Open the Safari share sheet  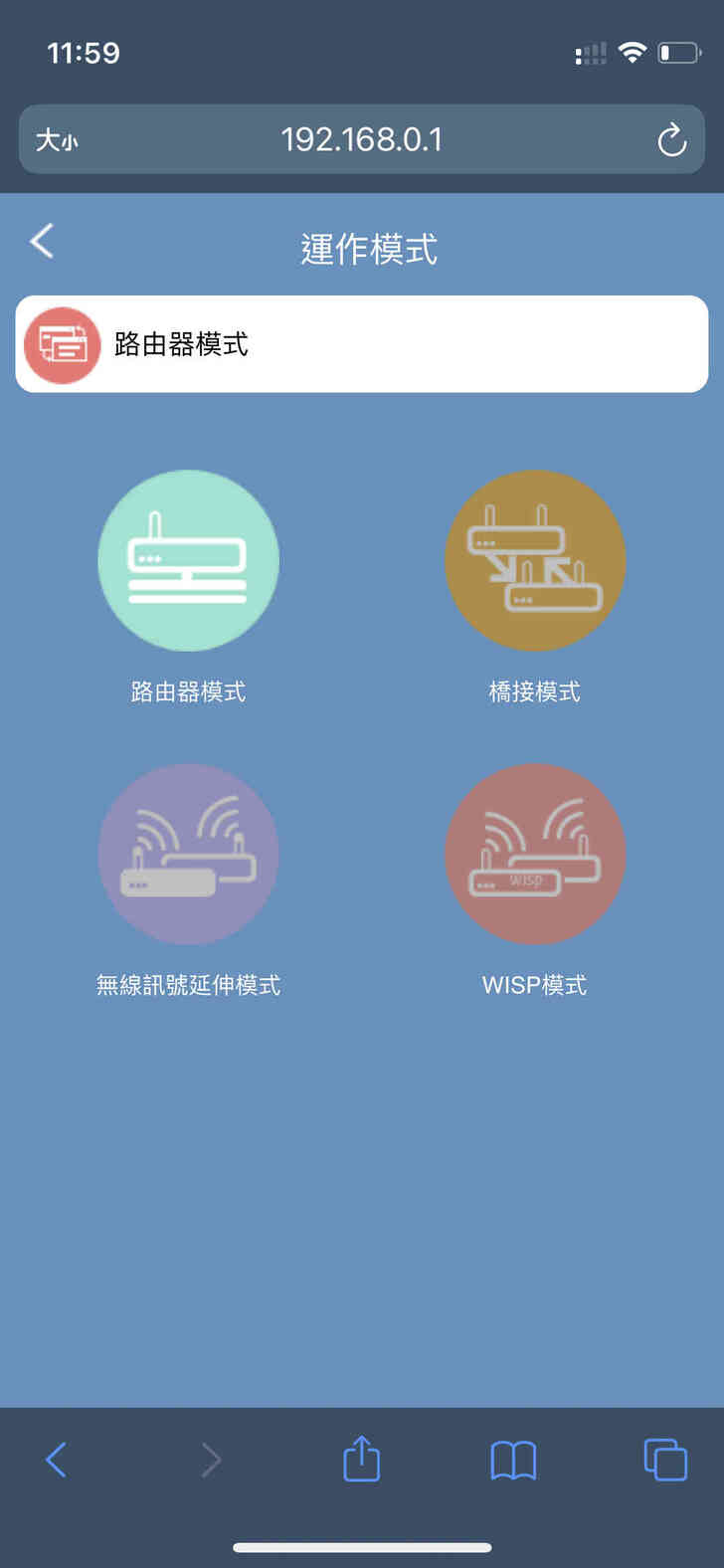362,1460
